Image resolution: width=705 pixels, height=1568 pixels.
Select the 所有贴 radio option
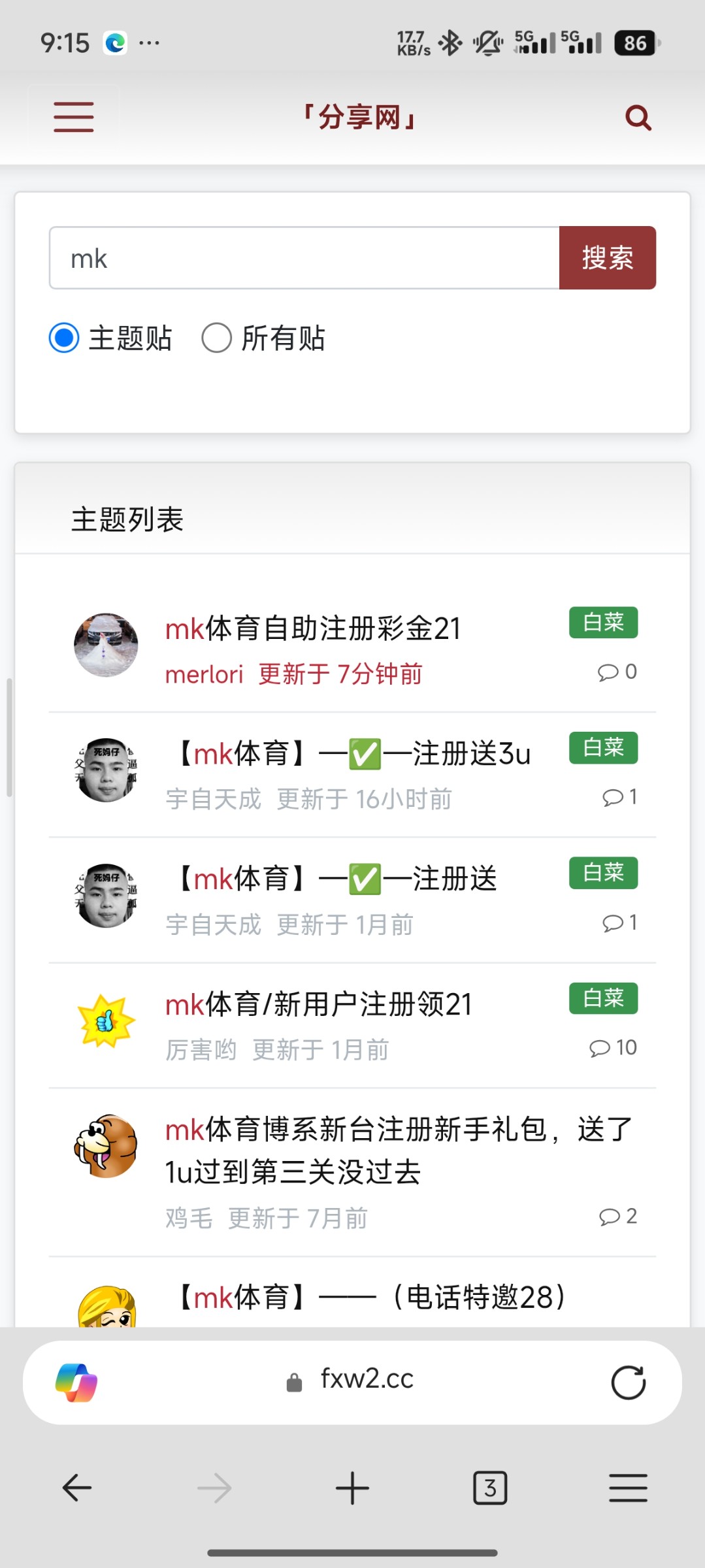pyautogui.click(x=217, y=338)
